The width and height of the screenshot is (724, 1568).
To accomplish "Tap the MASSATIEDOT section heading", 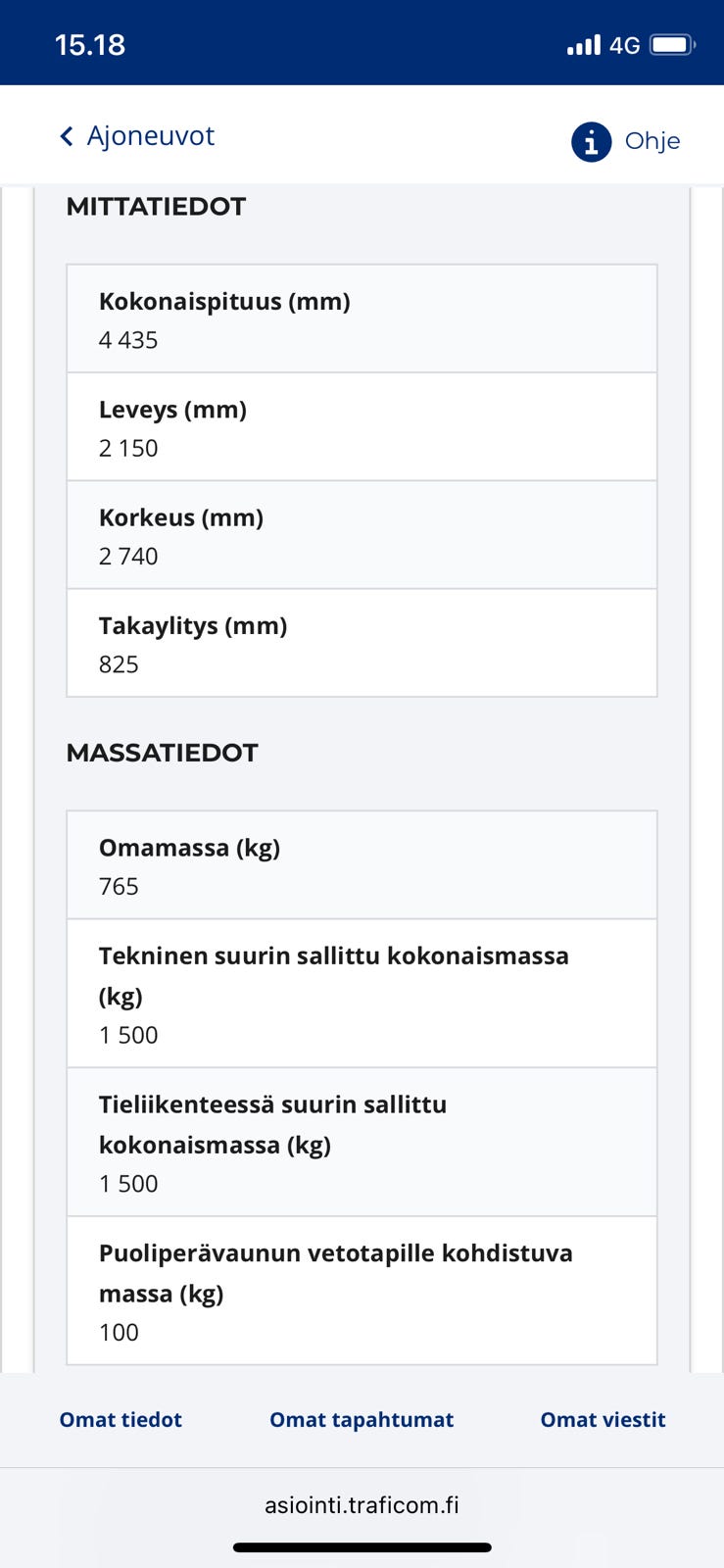I will [162, 753].
